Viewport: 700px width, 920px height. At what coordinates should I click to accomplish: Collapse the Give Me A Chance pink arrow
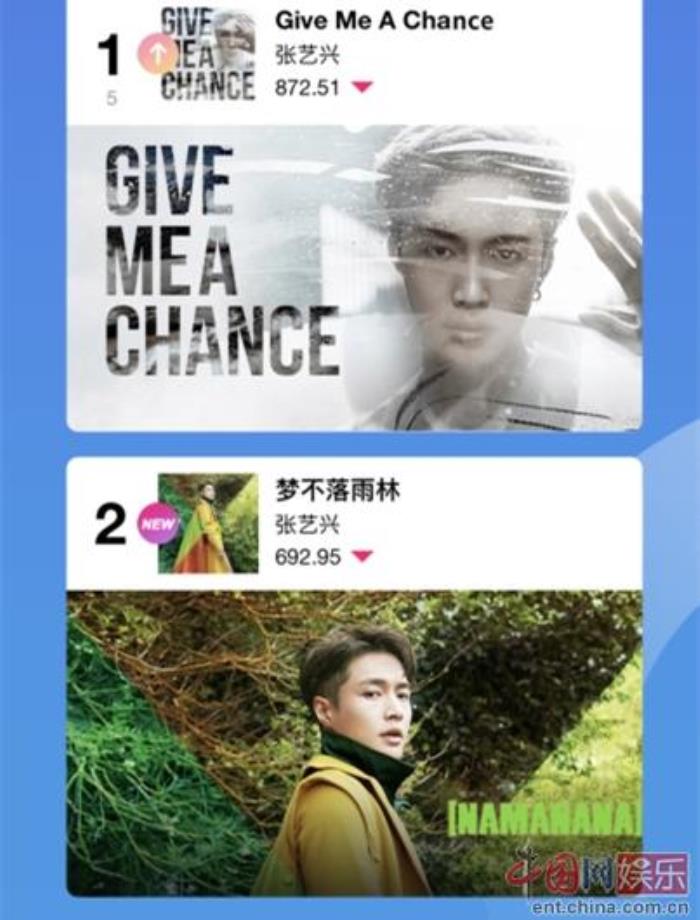coord(362,88)
